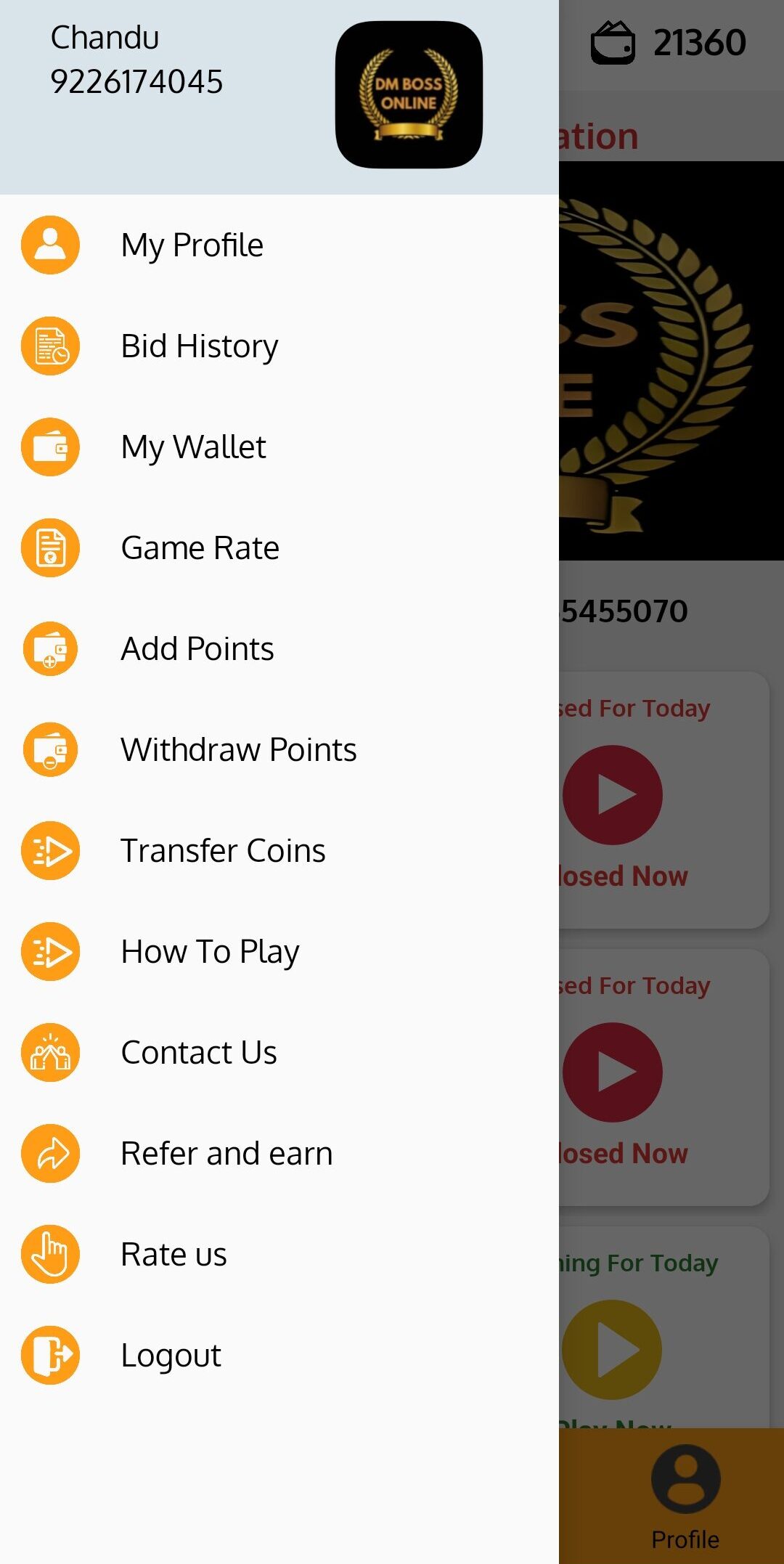Log out of the account

[279, 1355]
